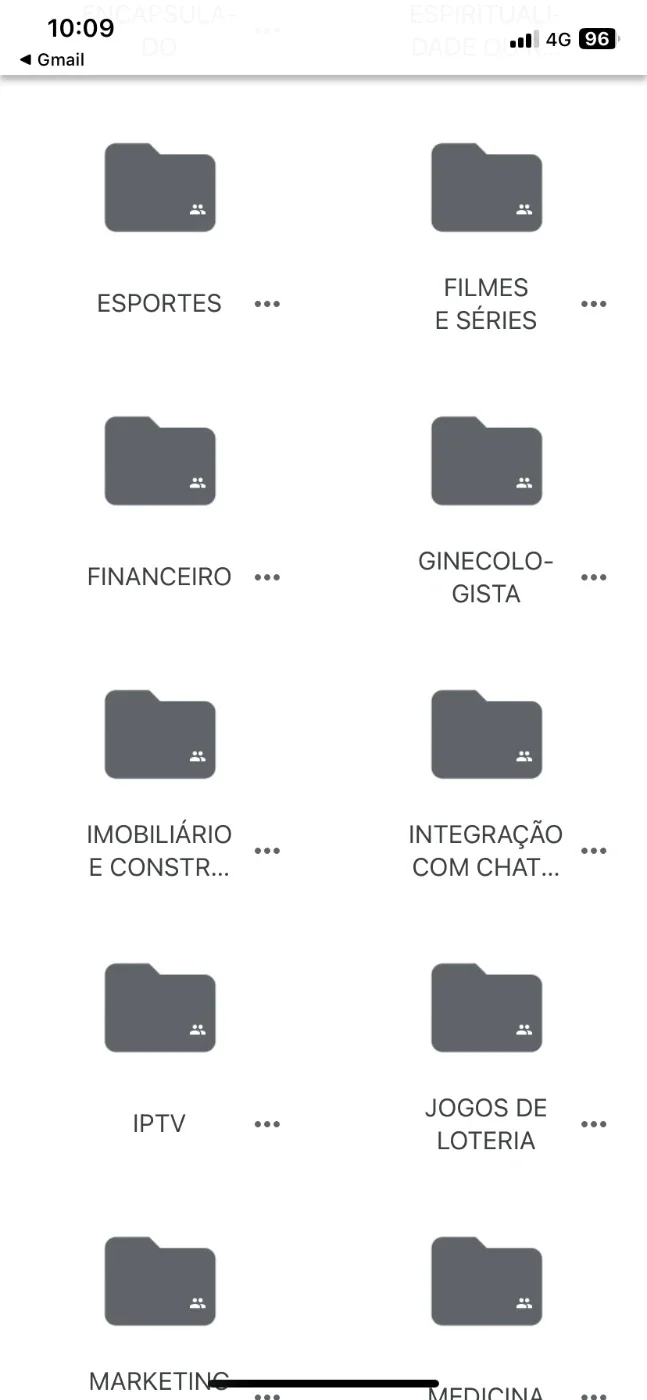
Task: Open the JOGOS DE LOTERIA folder
Action: tap(486, 1007)
